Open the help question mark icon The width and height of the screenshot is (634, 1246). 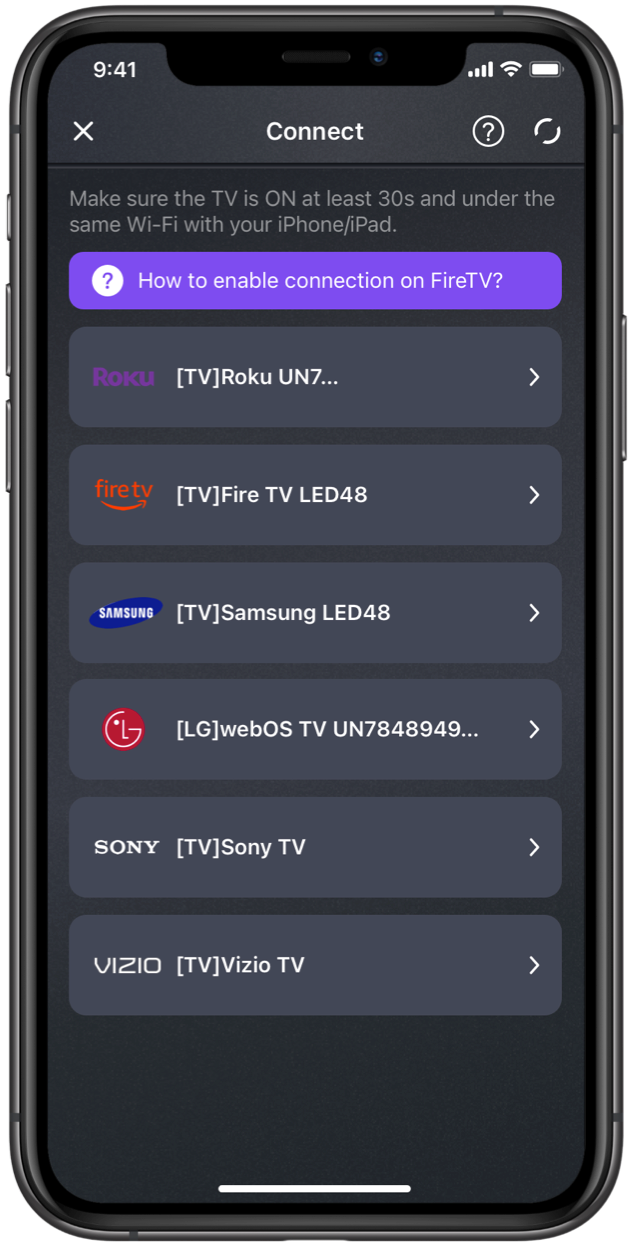pos(488,131)
